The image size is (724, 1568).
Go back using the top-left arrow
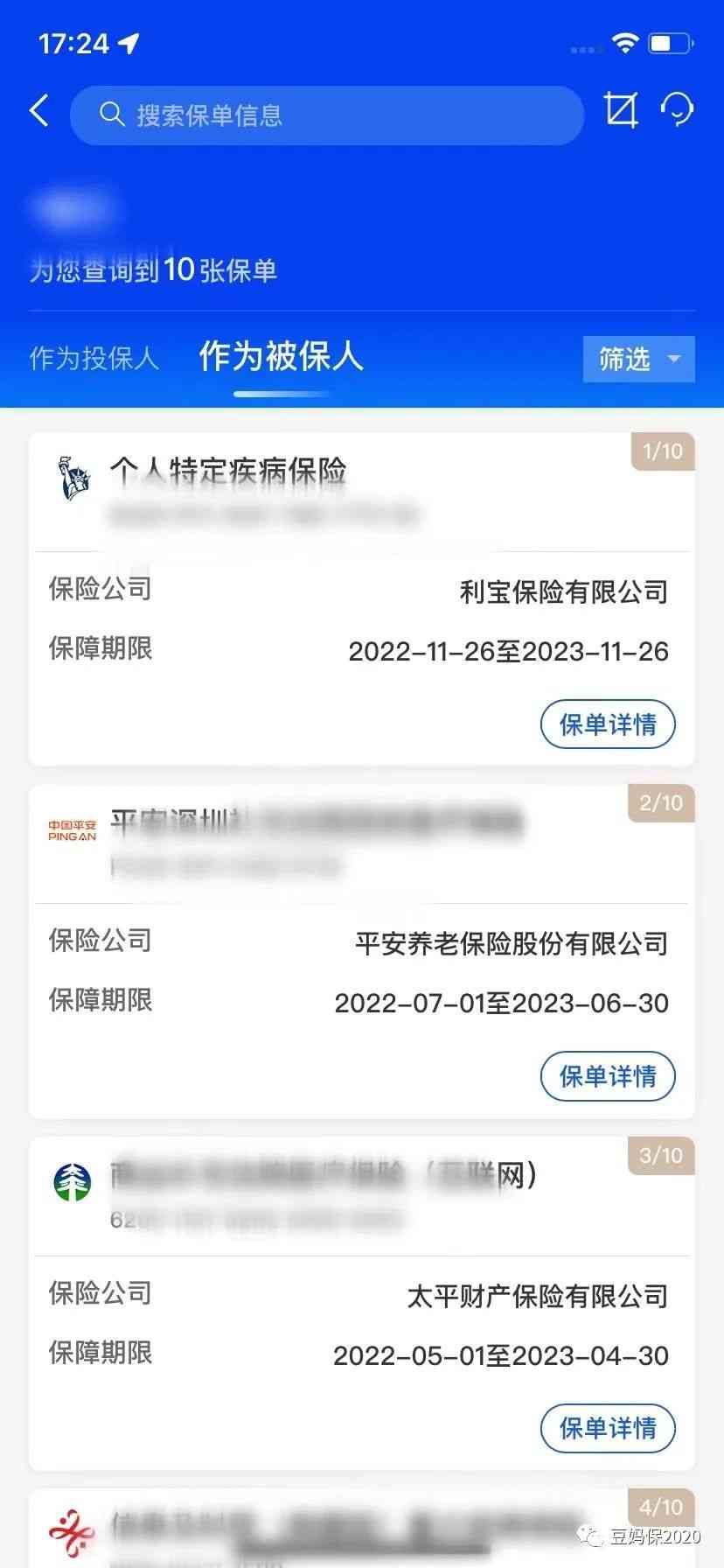pyautogui.click(x=39, y=112)
